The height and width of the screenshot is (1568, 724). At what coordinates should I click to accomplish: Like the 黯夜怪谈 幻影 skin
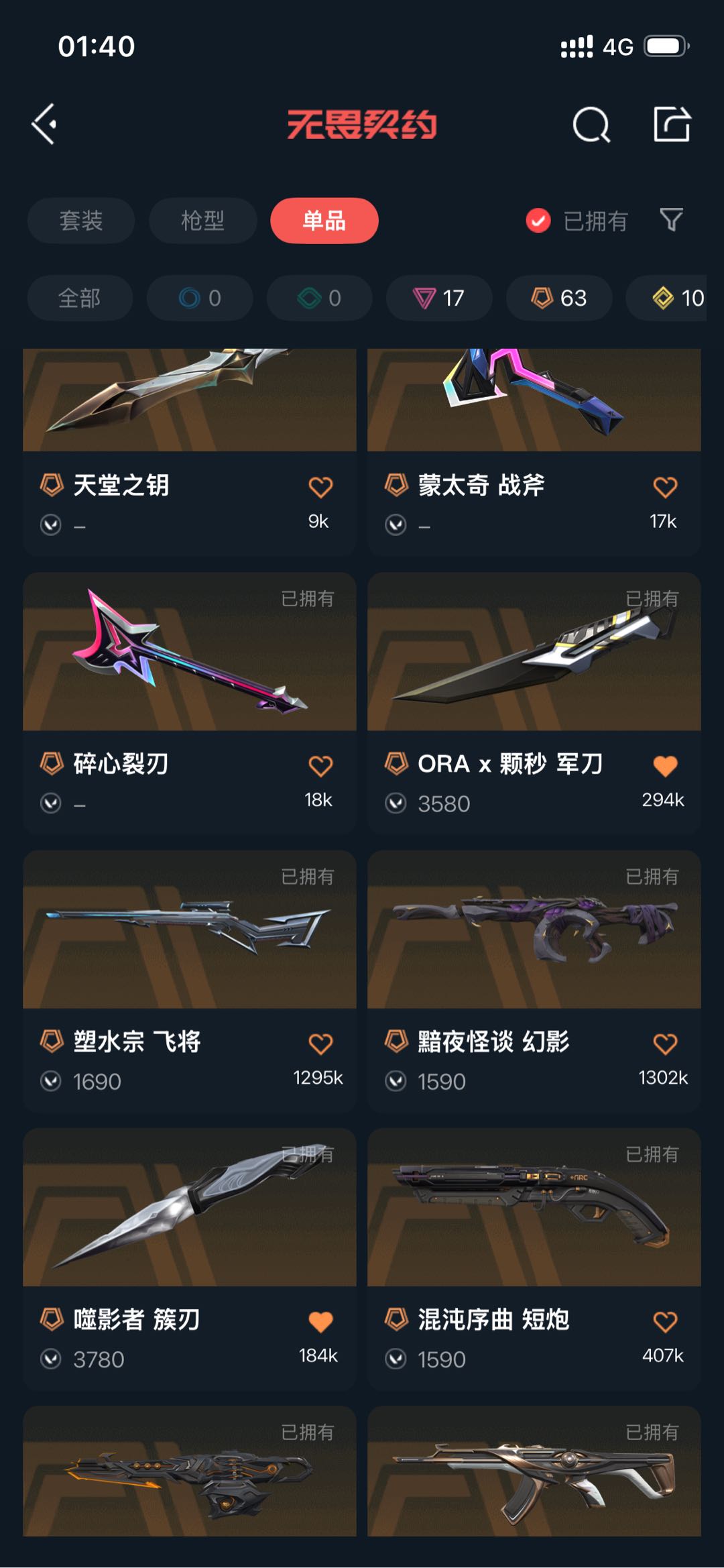665,1044
